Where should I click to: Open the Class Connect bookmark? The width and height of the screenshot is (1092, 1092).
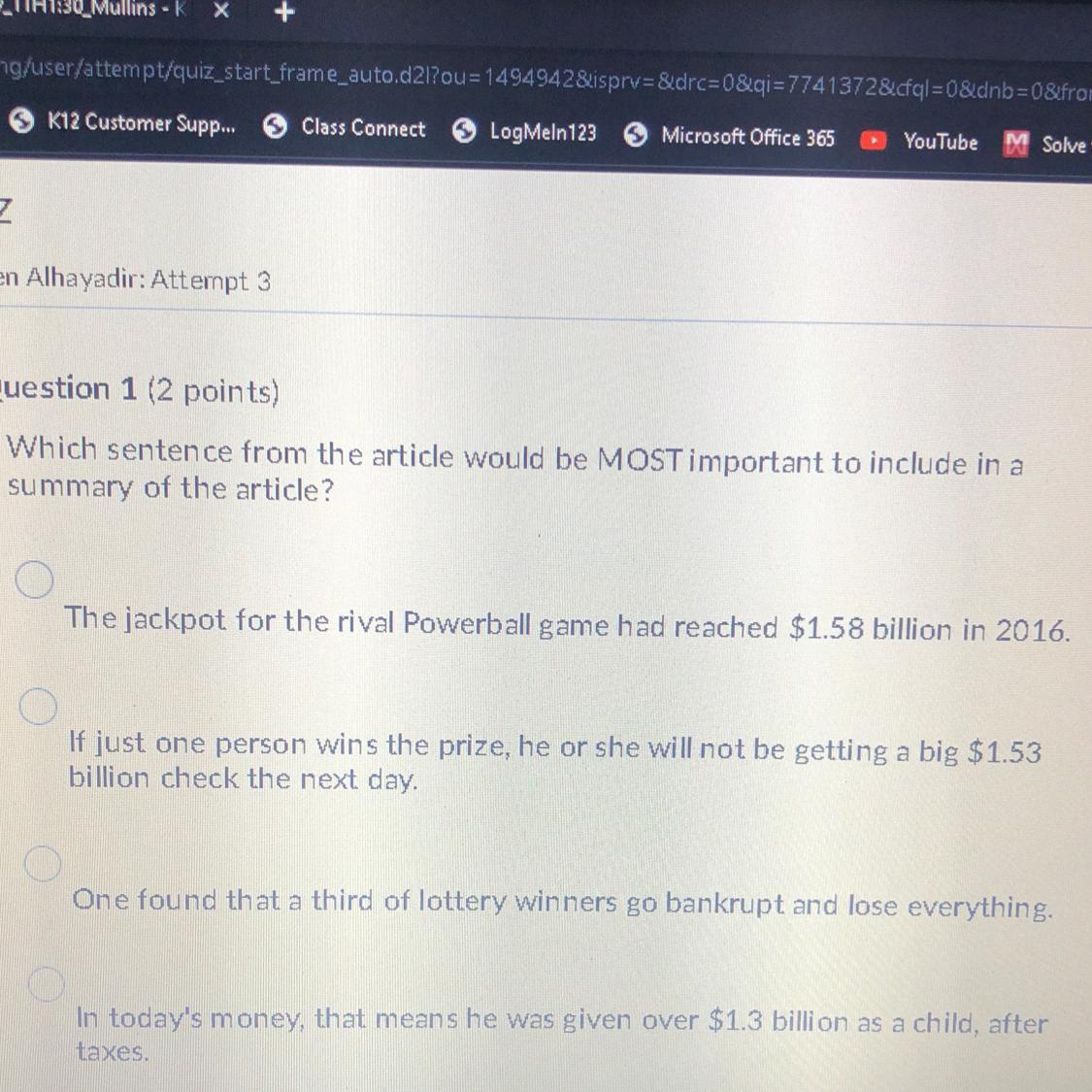(x=347, y=128)
